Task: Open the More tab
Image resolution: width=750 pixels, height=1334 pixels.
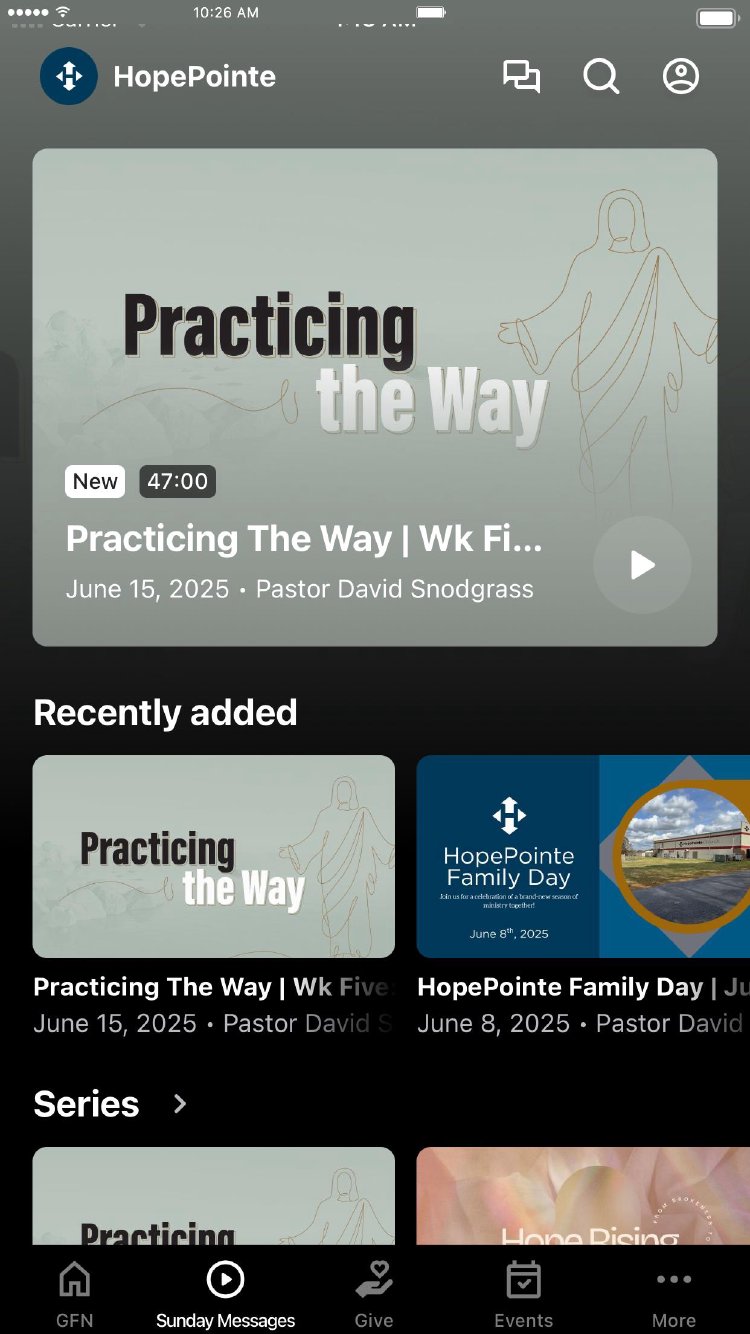Action: [x=674, y=1295]
